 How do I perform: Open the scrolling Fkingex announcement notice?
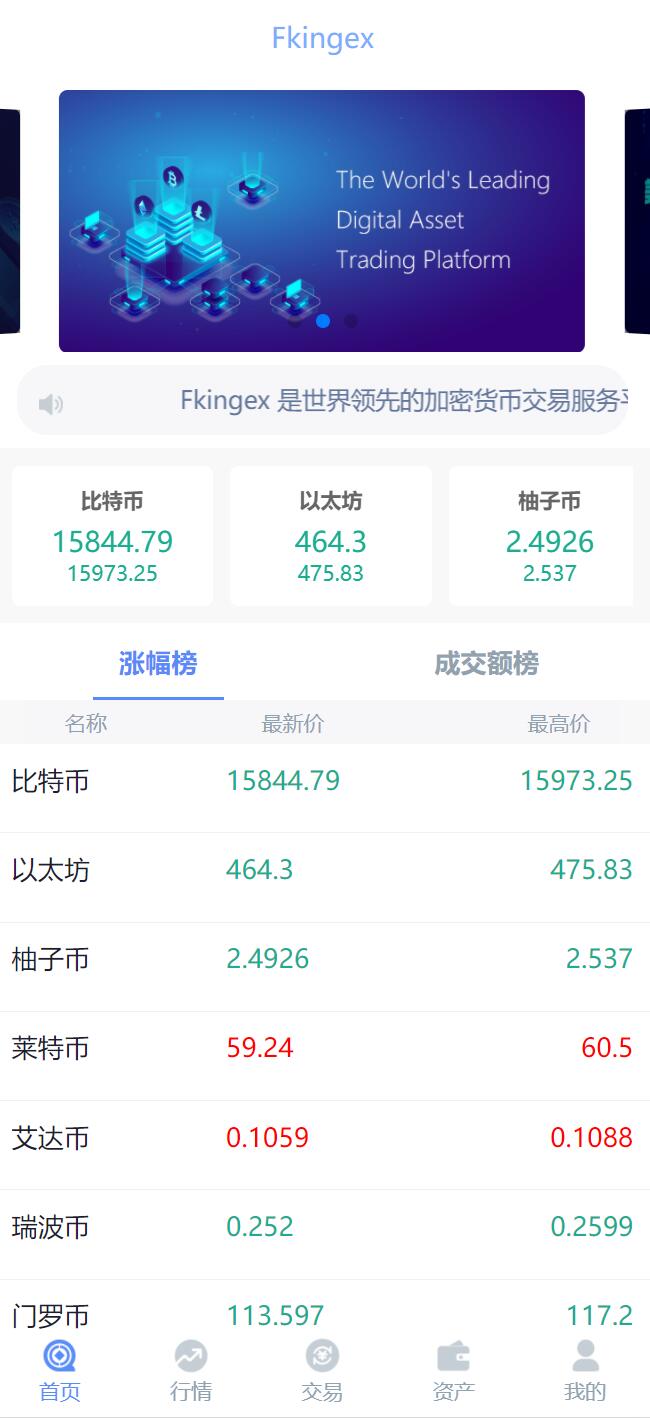click(x=322, y=401)
